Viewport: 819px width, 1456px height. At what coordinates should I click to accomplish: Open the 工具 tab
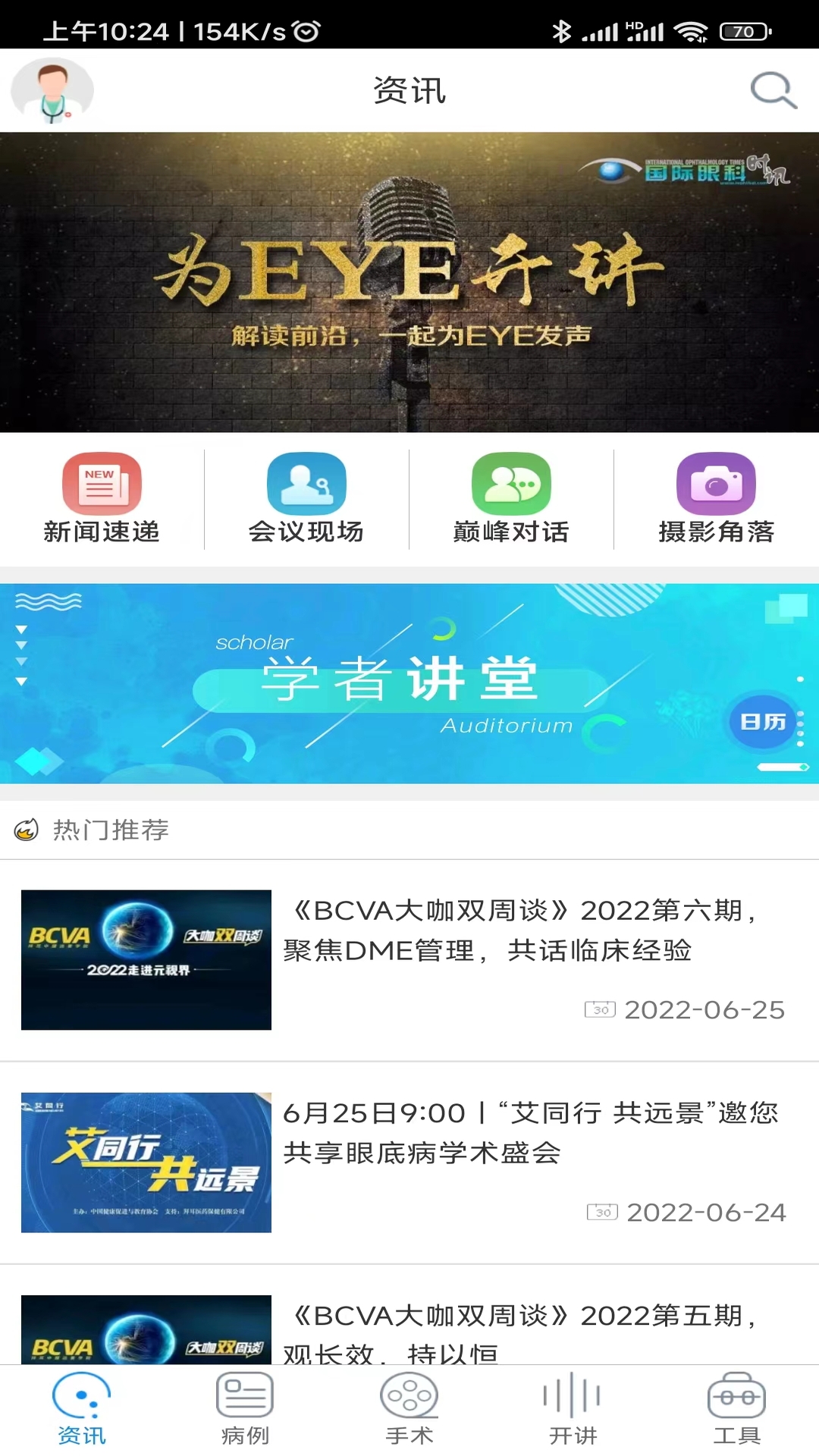(x=736, y=1409)
